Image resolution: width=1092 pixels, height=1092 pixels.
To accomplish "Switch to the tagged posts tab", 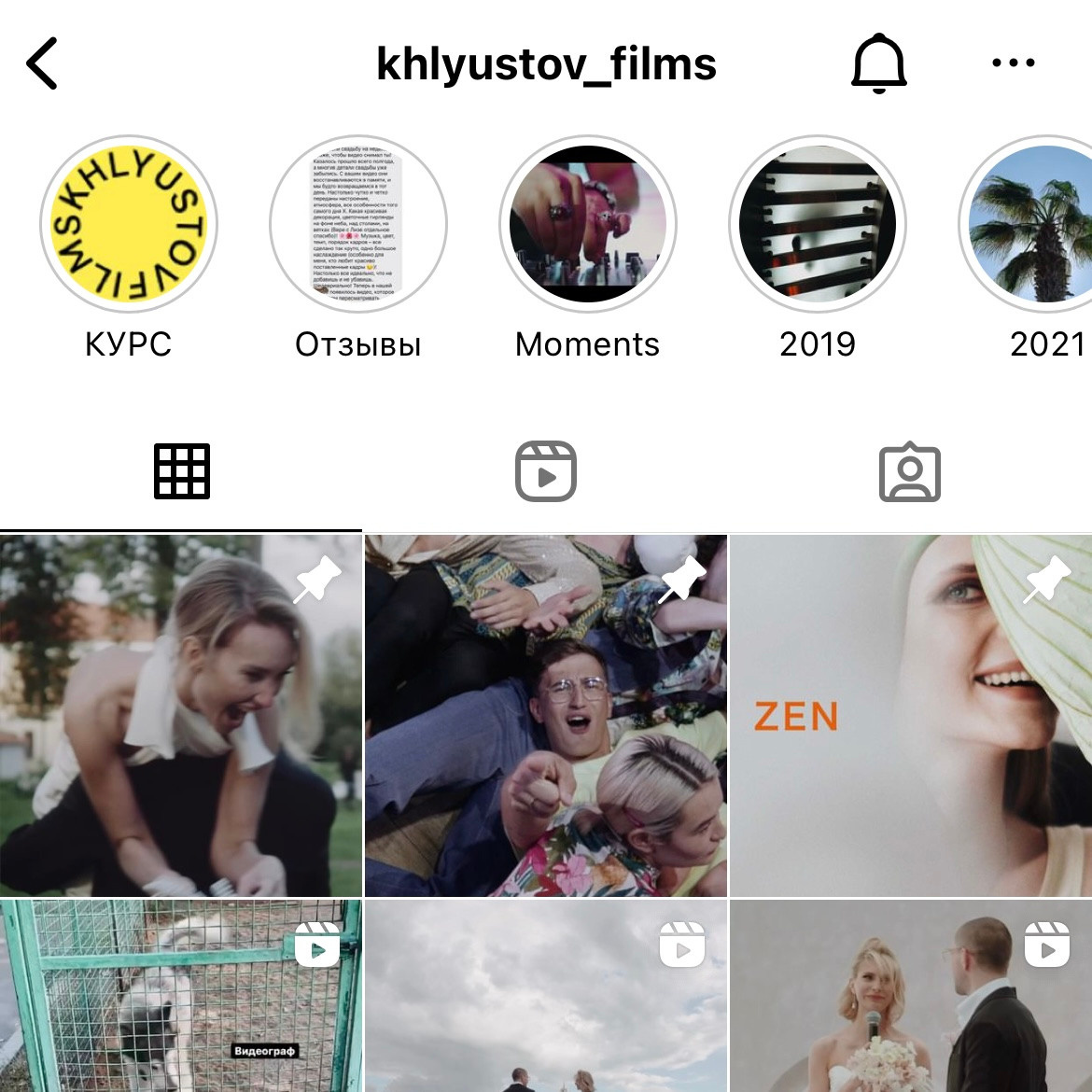I will 910,471.
